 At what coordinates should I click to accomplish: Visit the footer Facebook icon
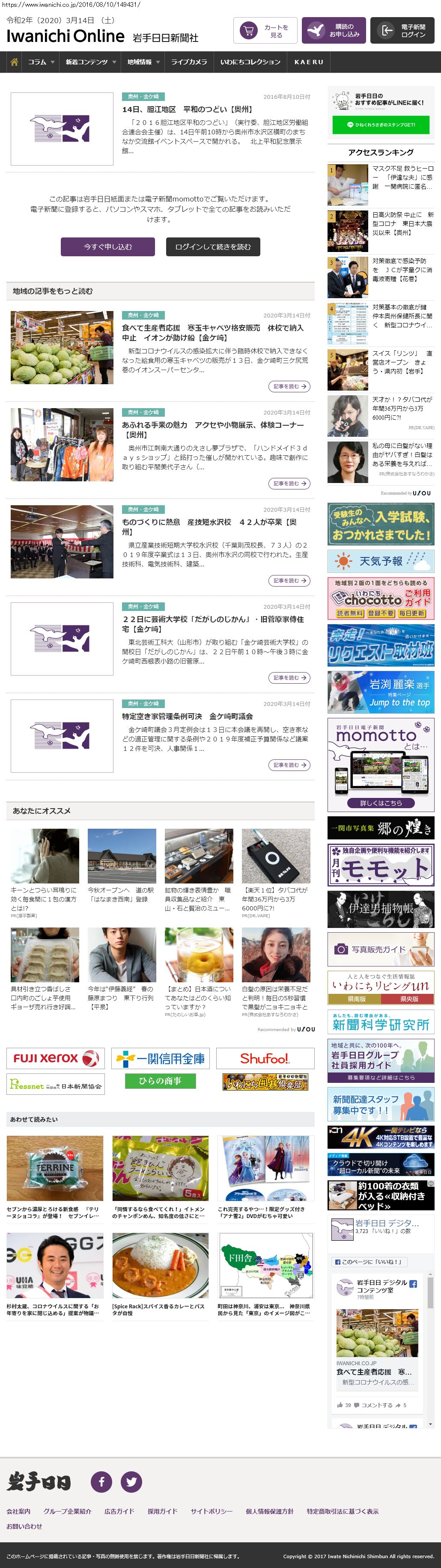click(x=101, y=1481)
